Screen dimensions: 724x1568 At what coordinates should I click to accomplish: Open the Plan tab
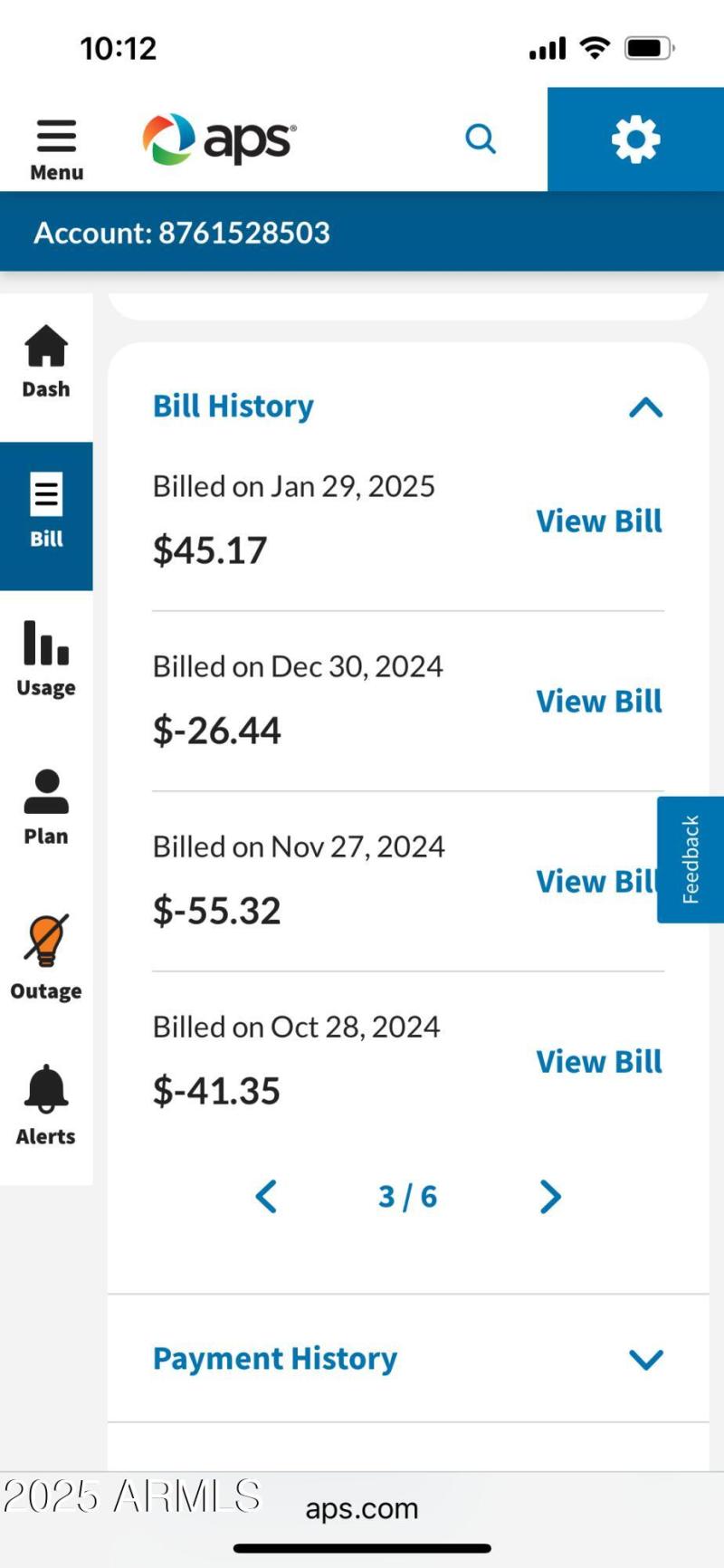click(x=46, y=808)
